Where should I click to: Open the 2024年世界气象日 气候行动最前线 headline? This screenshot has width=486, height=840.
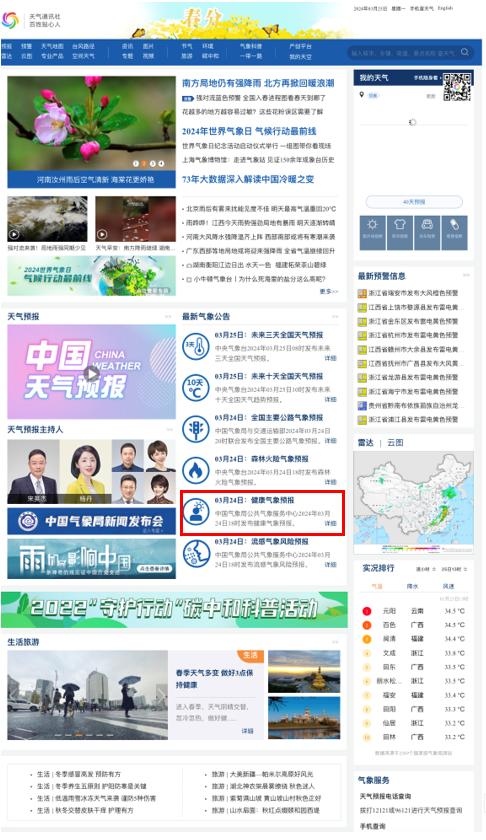pyautogui.click(x=249, y=131)
